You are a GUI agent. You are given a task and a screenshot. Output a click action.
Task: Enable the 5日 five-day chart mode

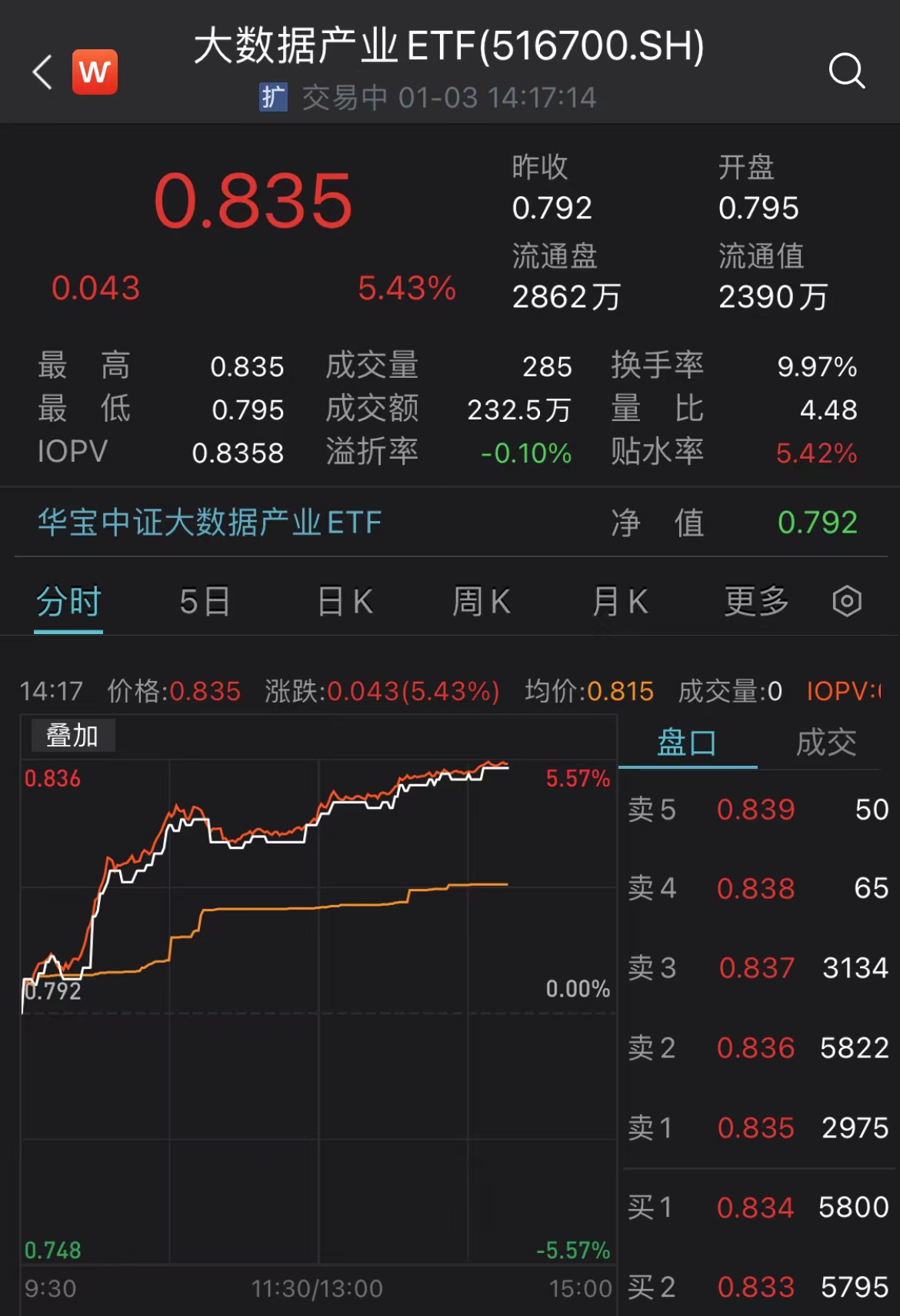(205, 603)
